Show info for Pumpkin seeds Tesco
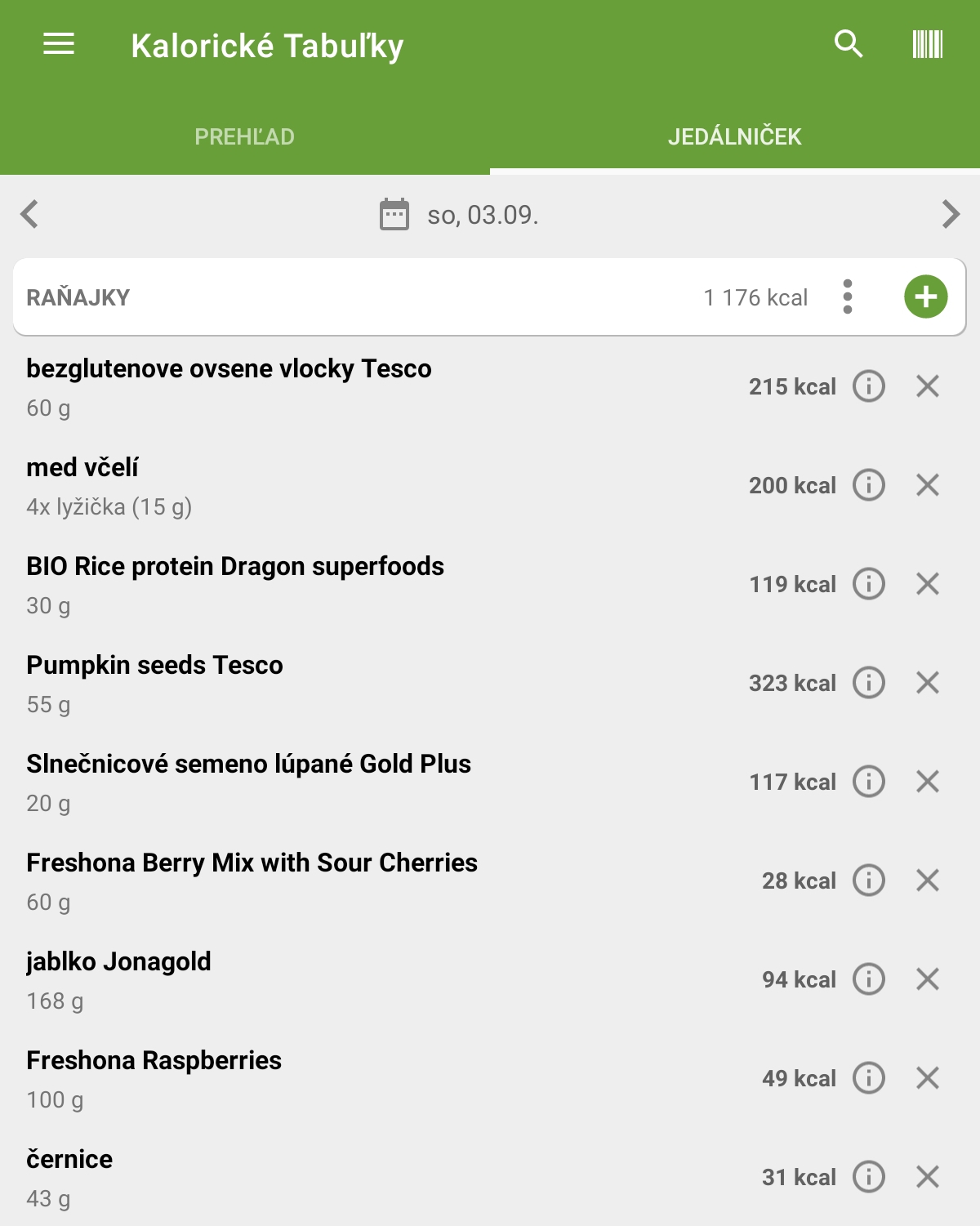980x1226 pixels. (869, 683)
